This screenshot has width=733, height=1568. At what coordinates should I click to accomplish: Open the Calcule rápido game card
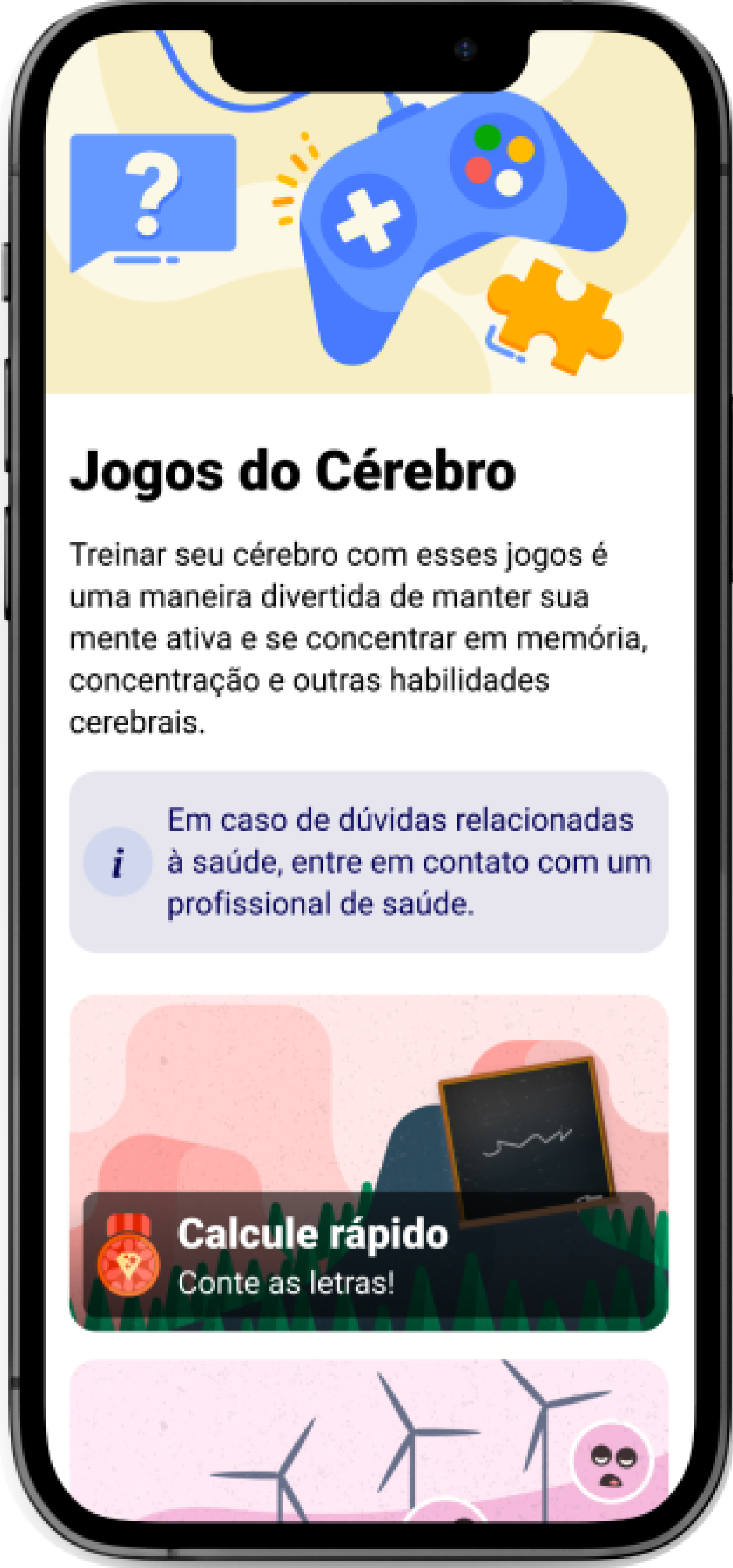[368, 1163]
